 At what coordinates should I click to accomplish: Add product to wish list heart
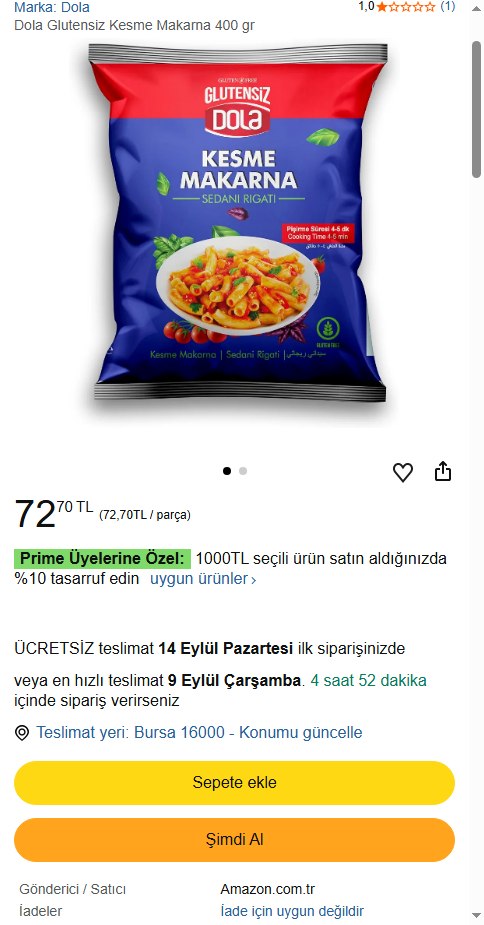click(403, 472)
